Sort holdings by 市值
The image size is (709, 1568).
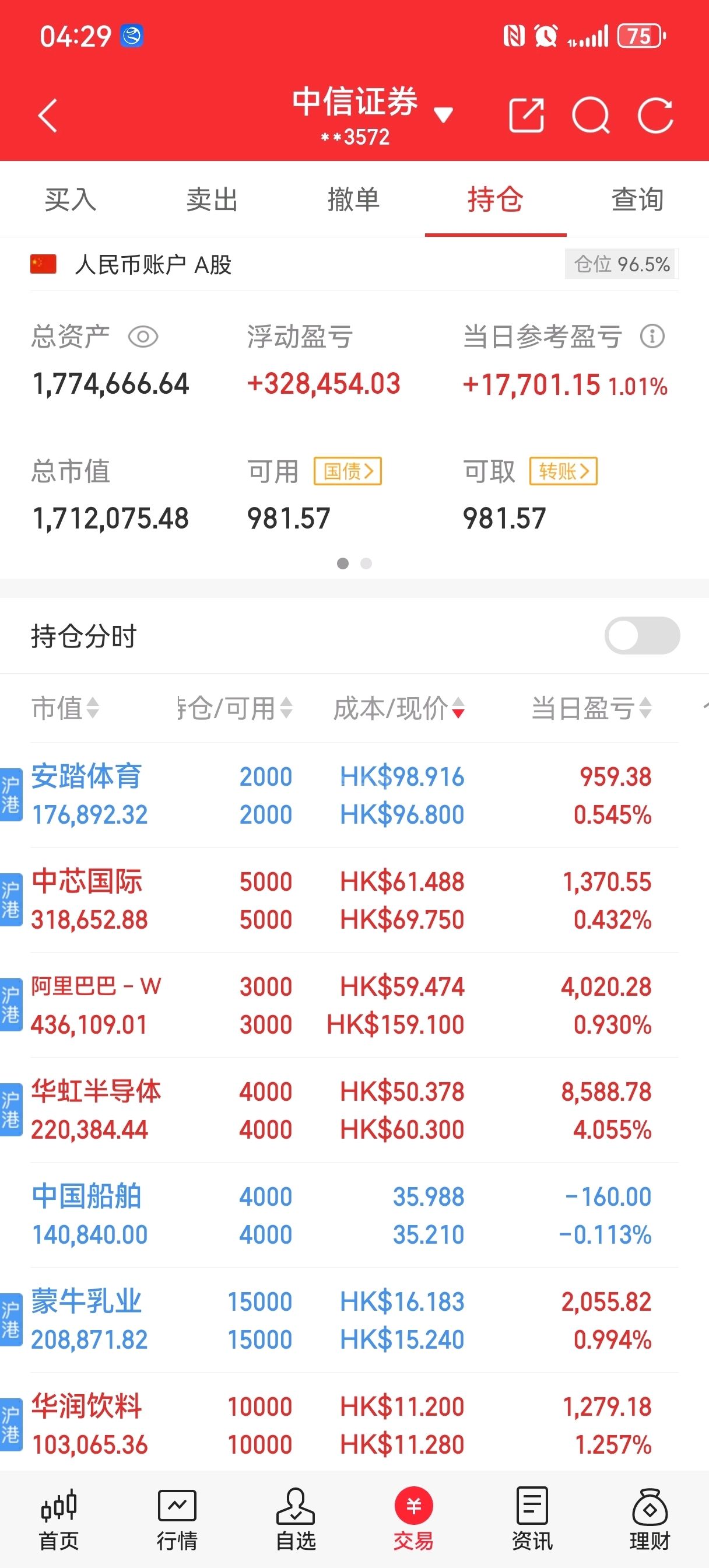[x=65, y=708]
